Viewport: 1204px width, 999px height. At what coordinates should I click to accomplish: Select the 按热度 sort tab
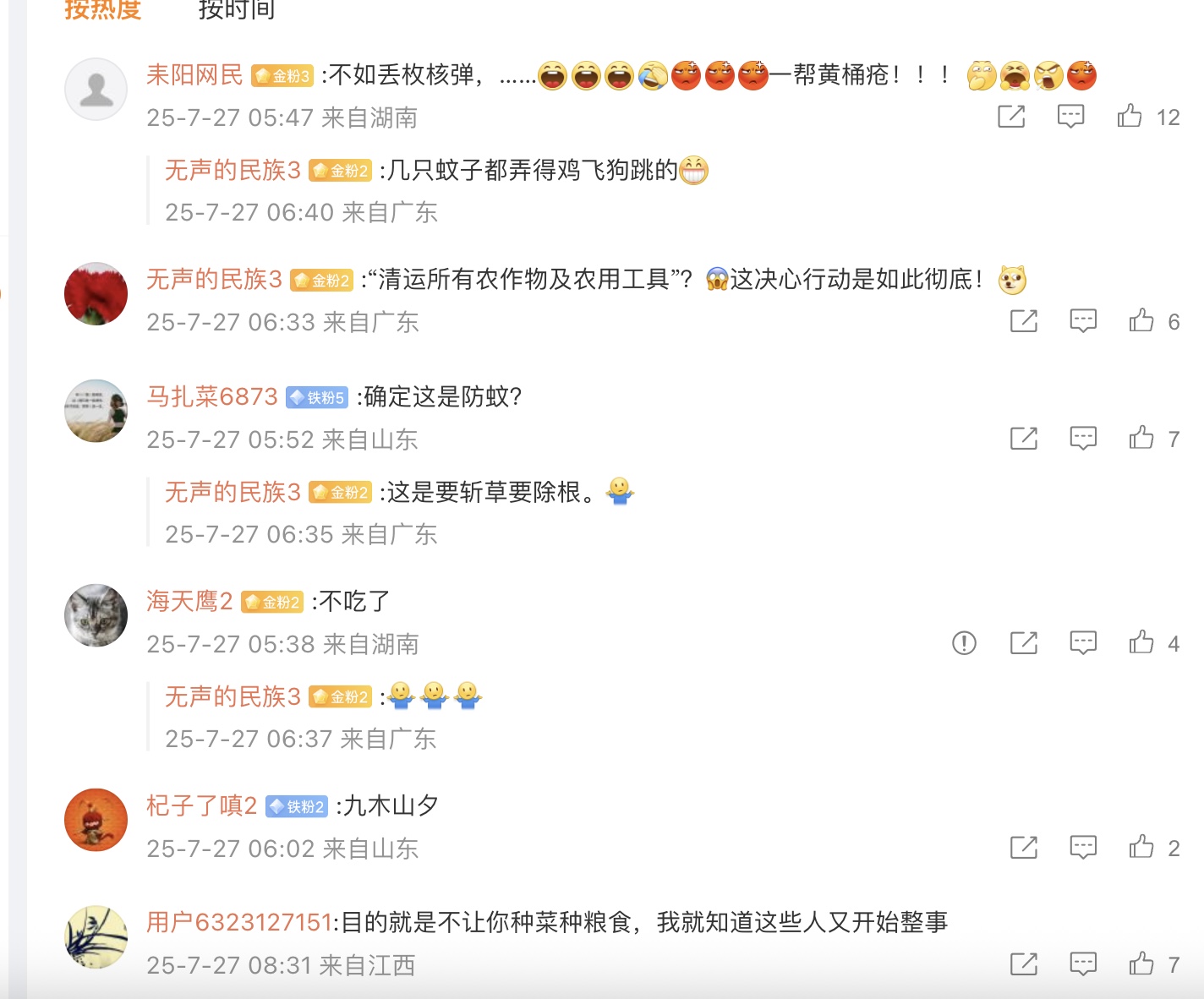click(102, 10)
